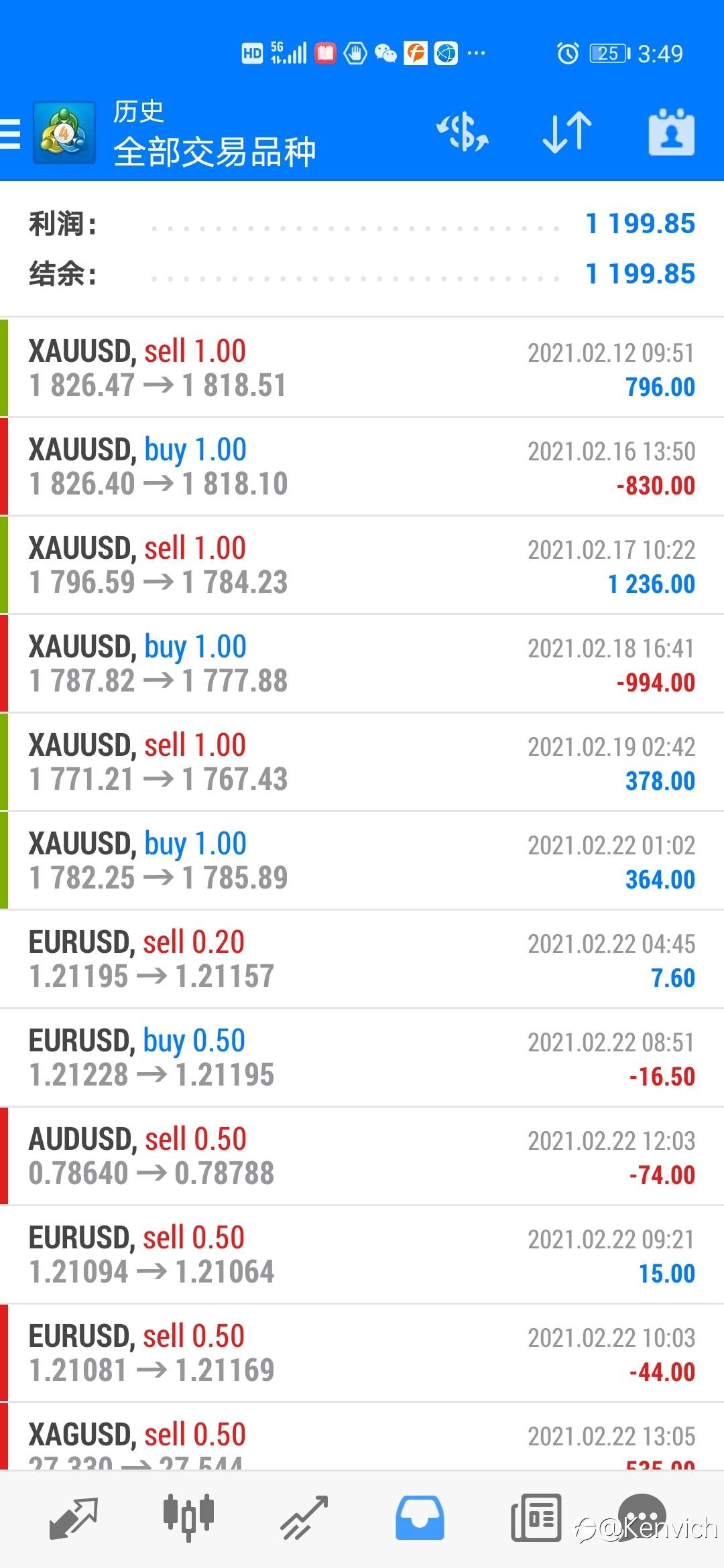The height and width of the screenshot is (1568, 724).
Task: Switch to the News tab
Action: (x=536, y=1517)
